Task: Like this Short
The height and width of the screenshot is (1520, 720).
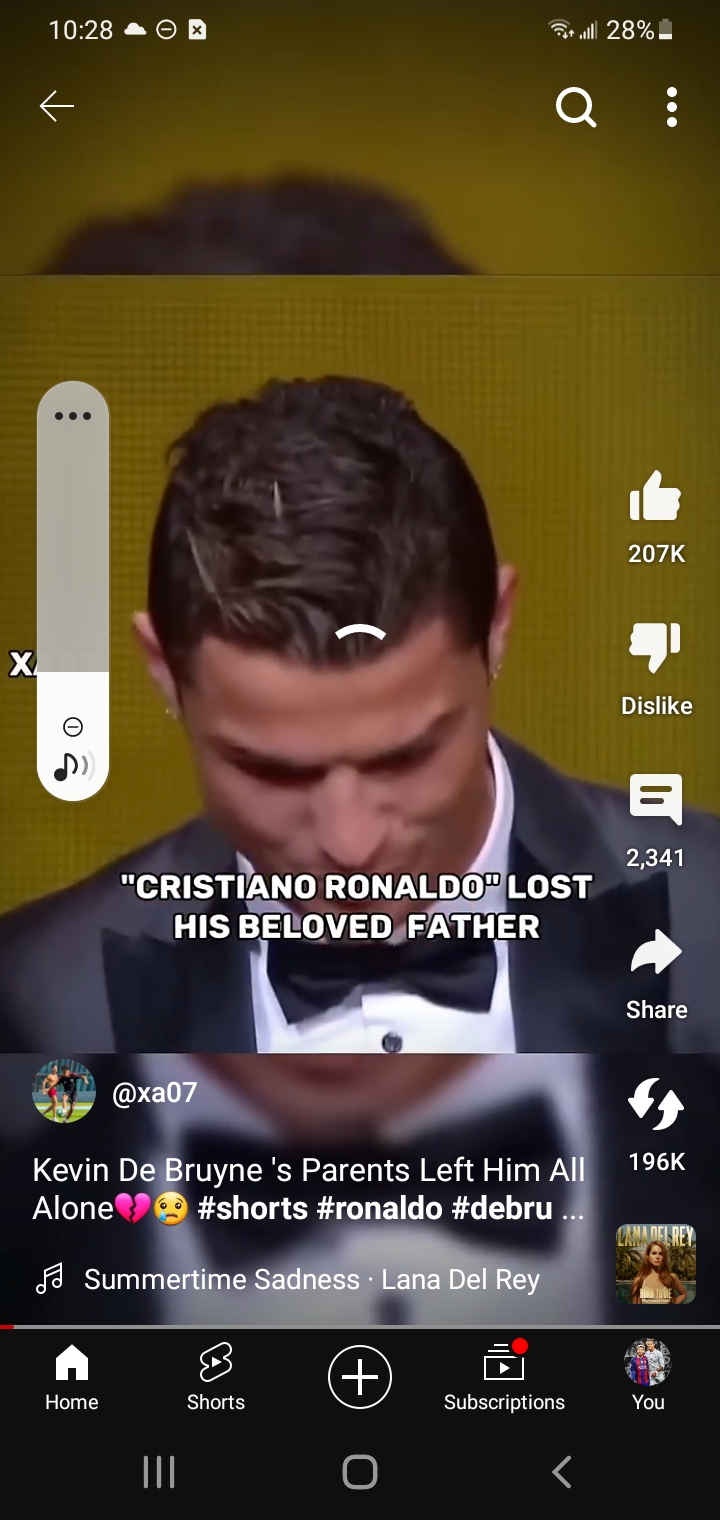Action: (655, 497)
